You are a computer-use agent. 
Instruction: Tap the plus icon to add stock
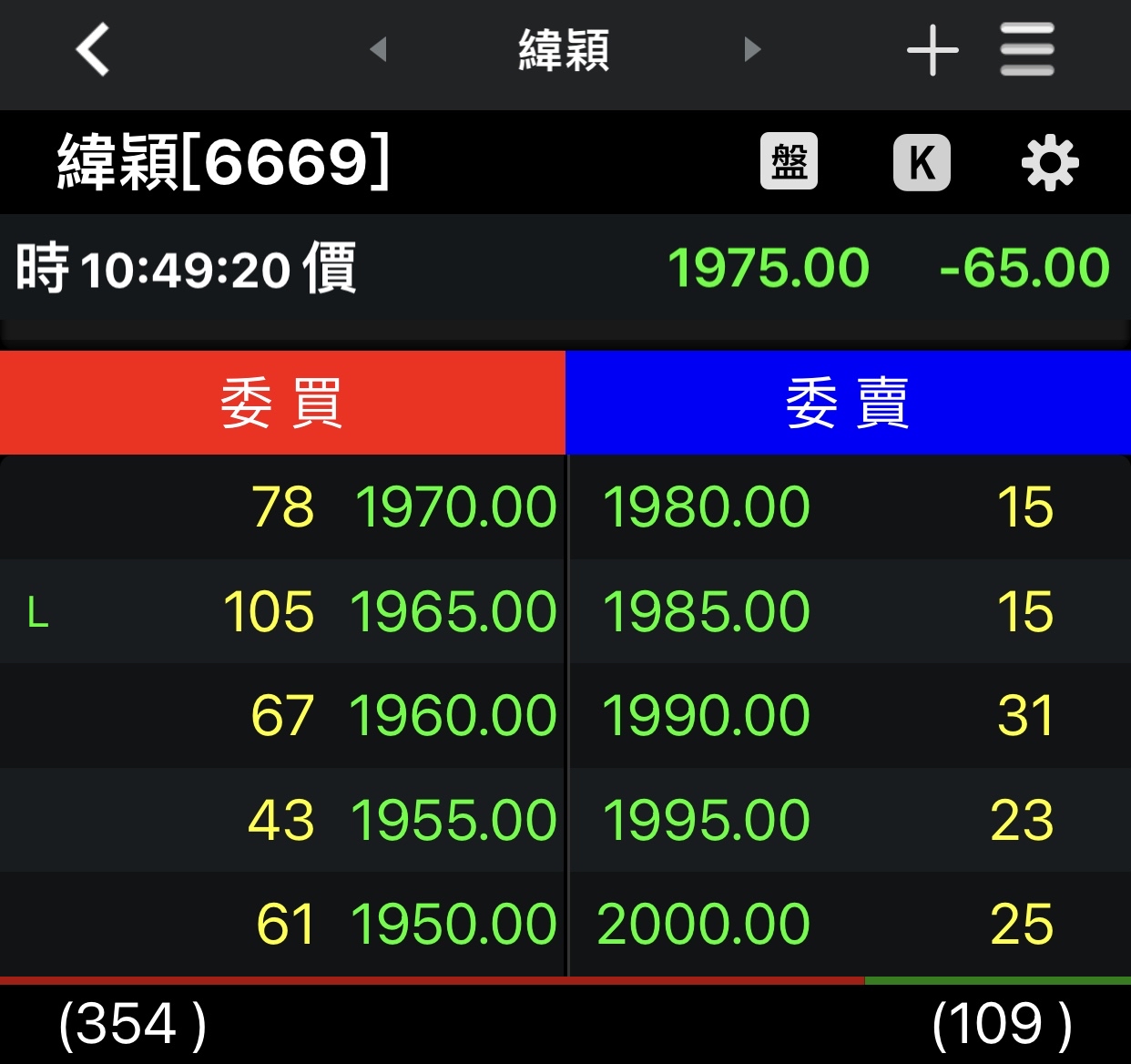tap(933, 50)
